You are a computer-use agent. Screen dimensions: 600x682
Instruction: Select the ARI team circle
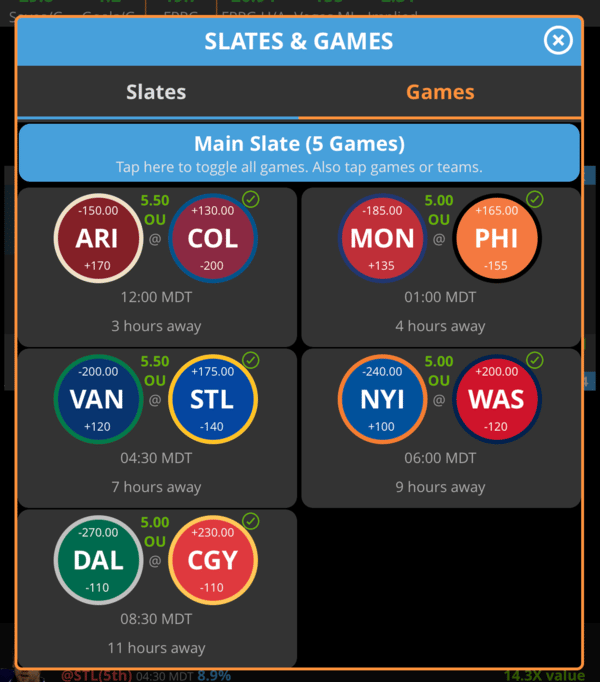pyautogui.click(x=97, y=238)
